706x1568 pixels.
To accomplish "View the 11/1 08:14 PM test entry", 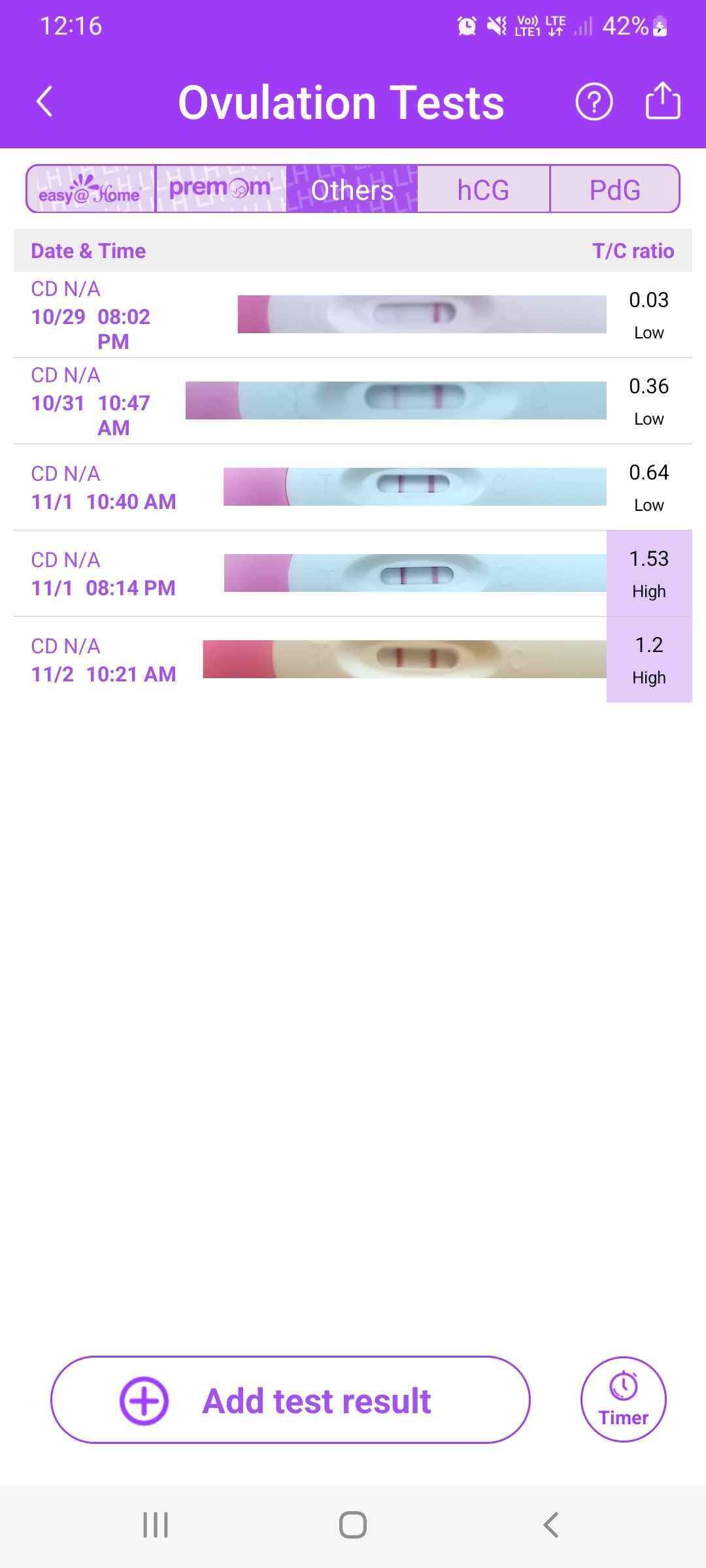I will 353,574.
